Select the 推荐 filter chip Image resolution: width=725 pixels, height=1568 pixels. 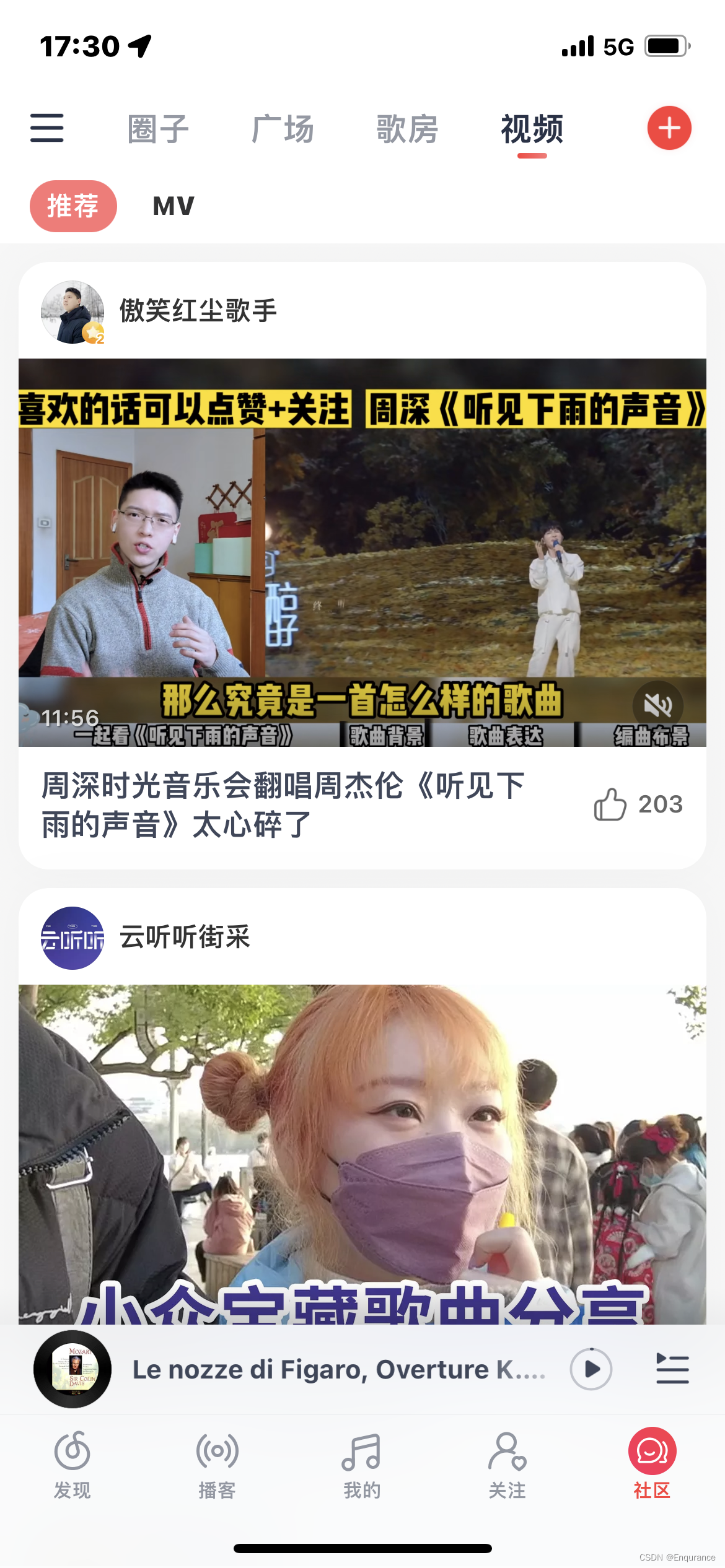73,206
